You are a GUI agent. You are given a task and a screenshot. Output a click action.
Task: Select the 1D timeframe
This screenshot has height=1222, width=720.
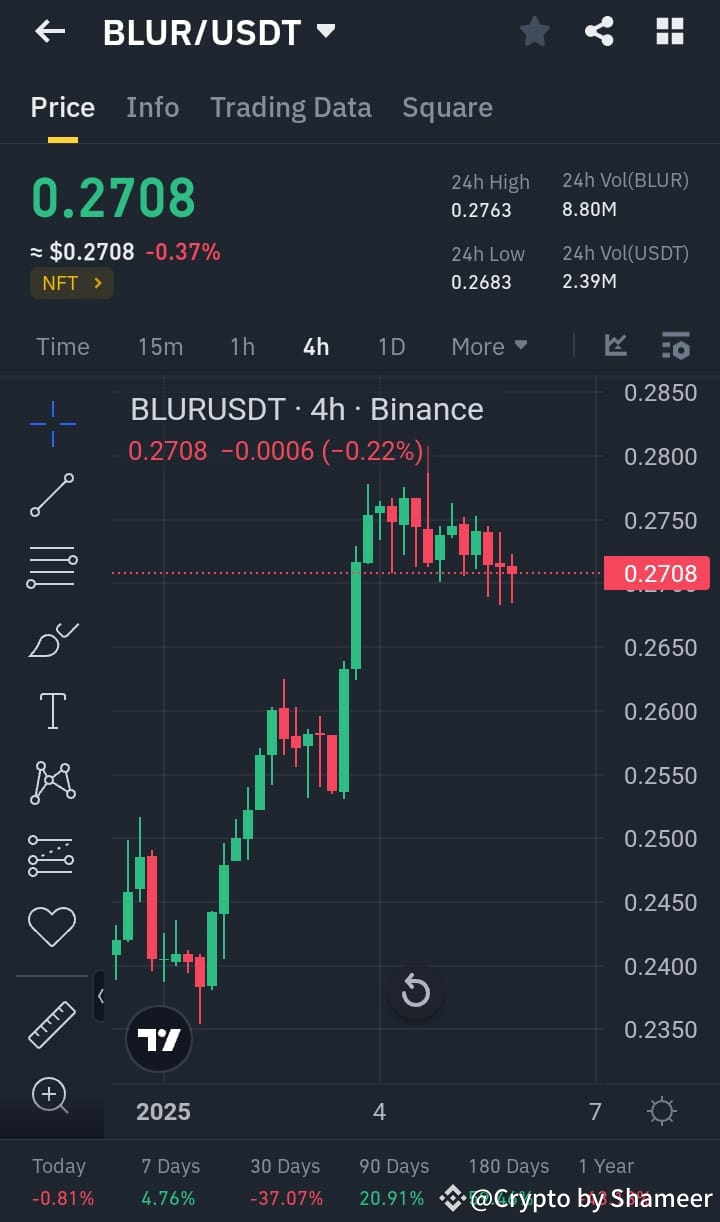pyautogui.click(x=391, y=346)
